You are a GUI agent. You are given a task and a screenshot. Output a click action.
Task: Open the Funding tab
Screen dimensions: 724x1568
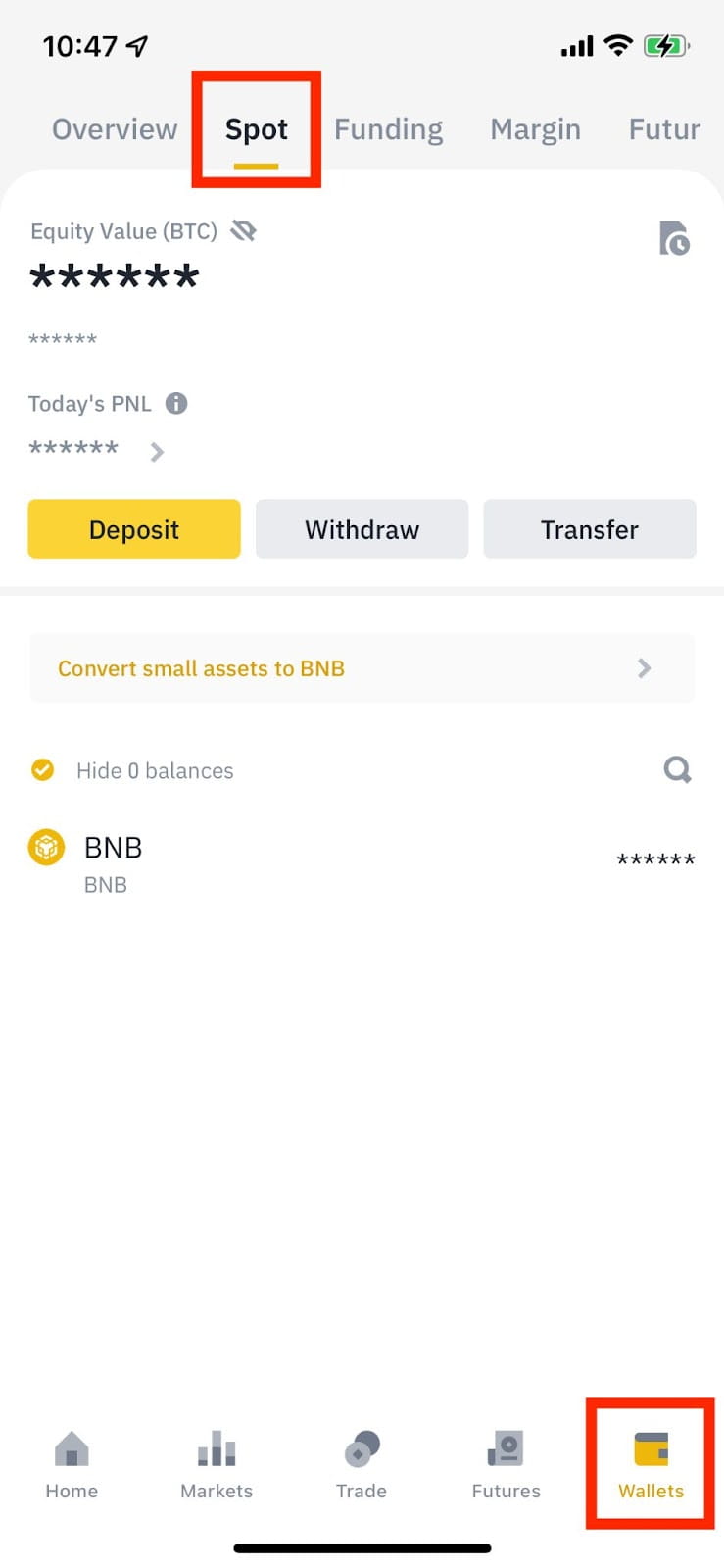point(388,129)
